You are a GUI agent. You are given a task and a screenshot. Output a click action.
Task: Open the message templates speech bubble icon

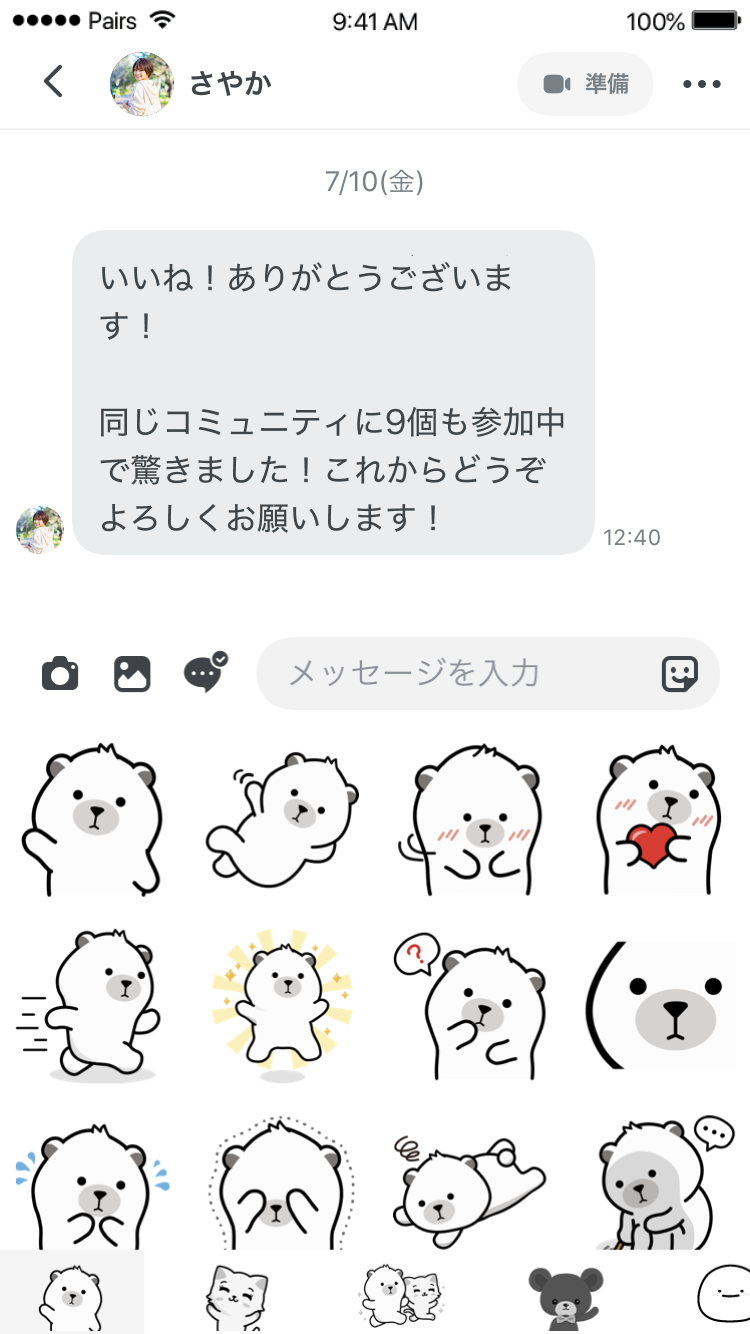pyautogui.click(x=204, y=673)
